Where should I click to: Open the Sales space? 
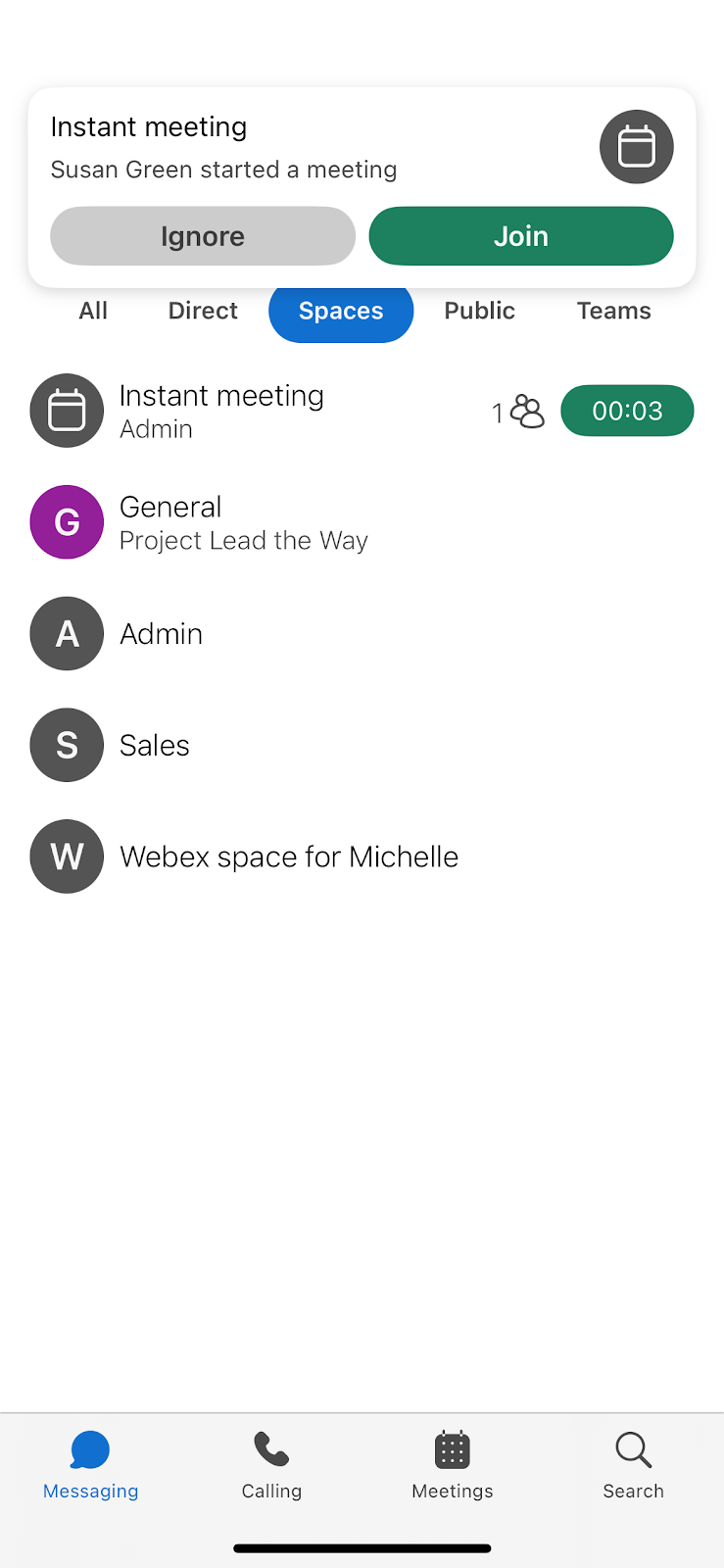[362, 745]
